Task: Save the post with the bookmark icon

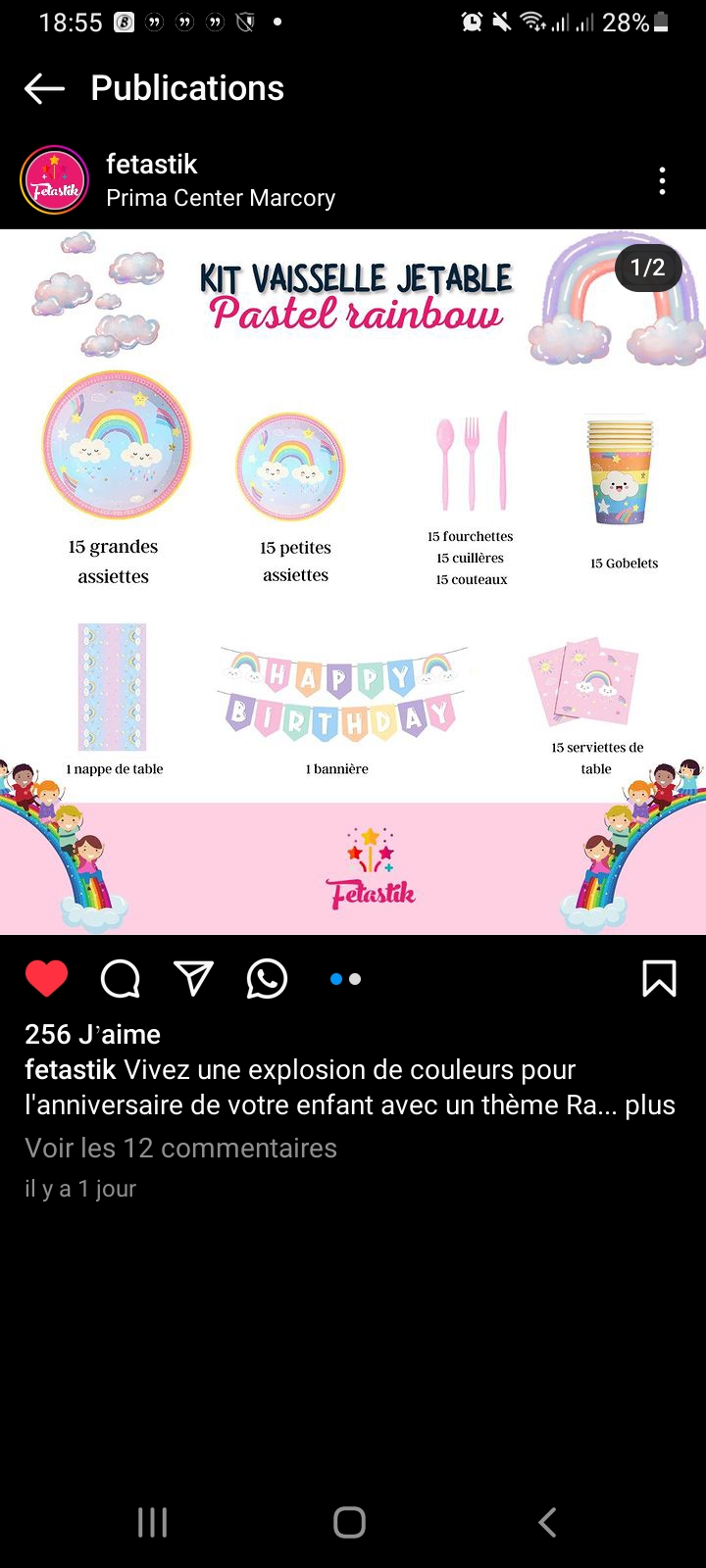Action: [659, 978]
